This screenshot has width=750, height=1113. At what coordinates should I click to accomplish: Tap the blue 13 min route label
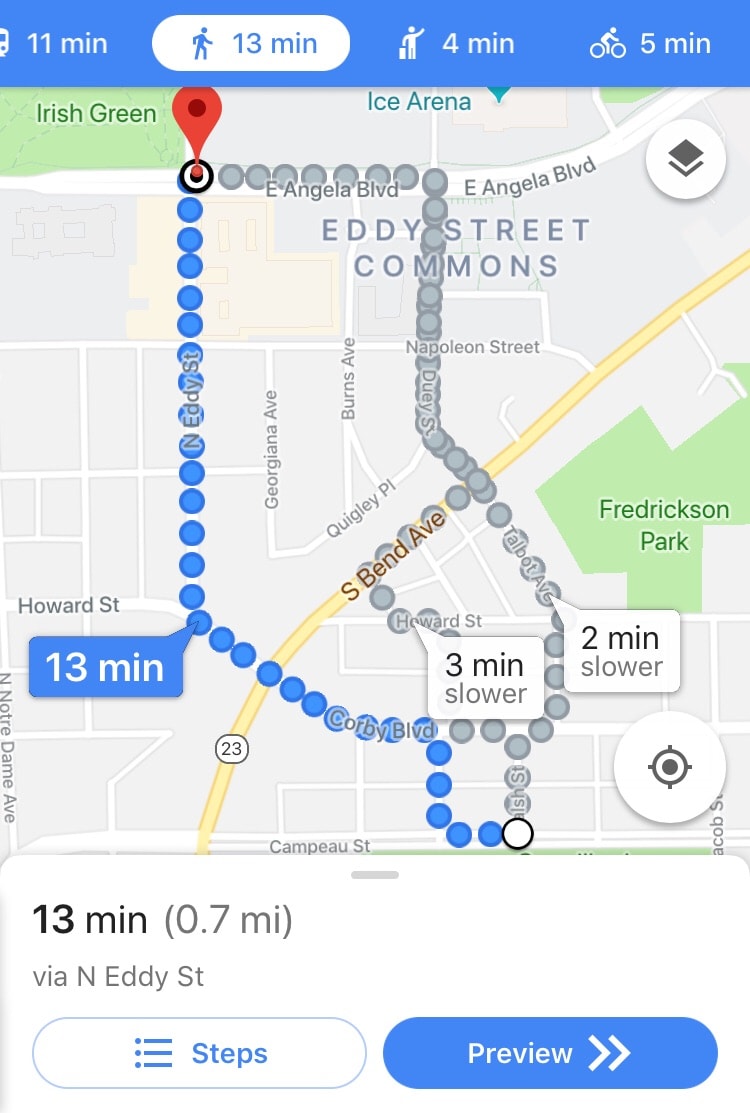click(105, 666)
